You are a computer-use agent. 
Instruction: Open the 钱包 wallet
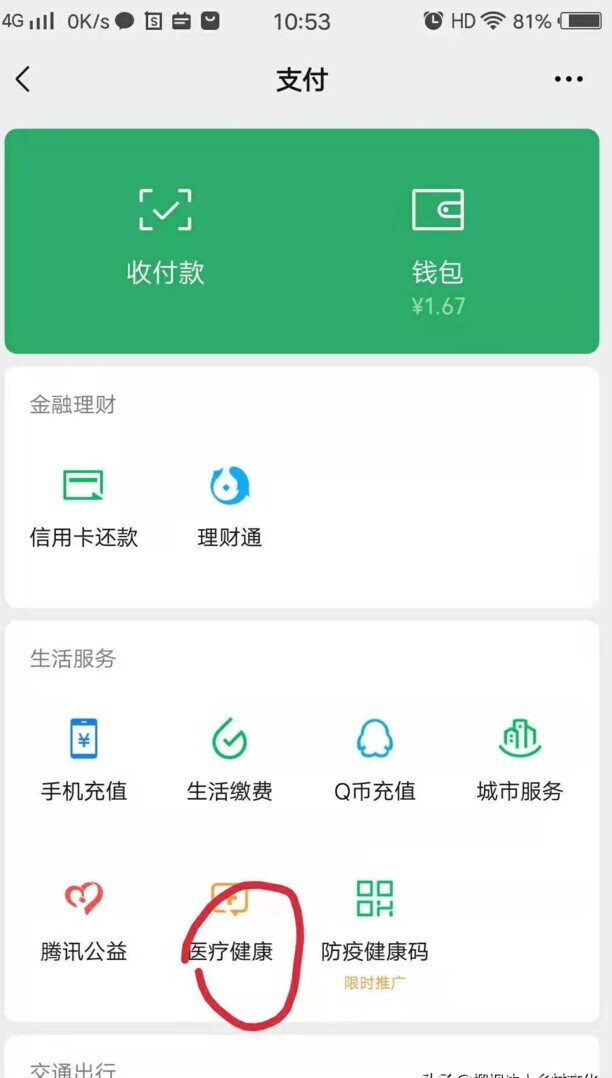[438, 251]
